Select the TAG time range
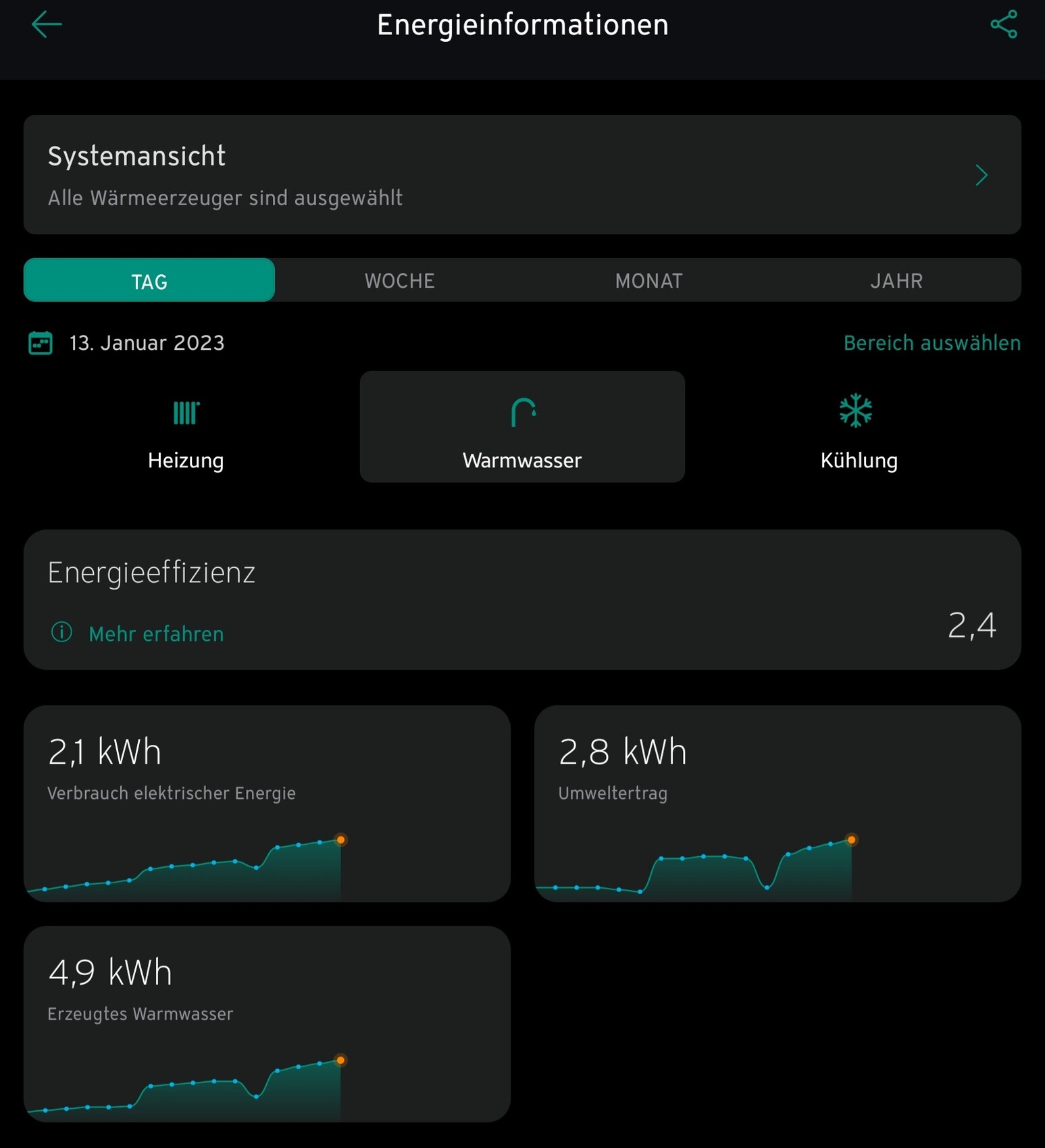The width and height of the screenshot is (1045, 1148). coord(149,281)
